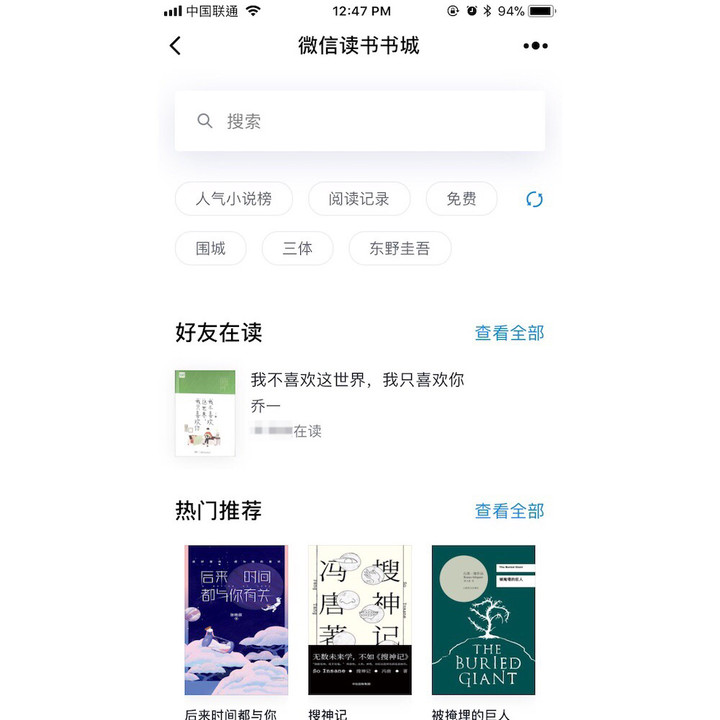The image size is (720, 720).
Task: Select the 围城 chip
Action: click(x=211, y=249)
